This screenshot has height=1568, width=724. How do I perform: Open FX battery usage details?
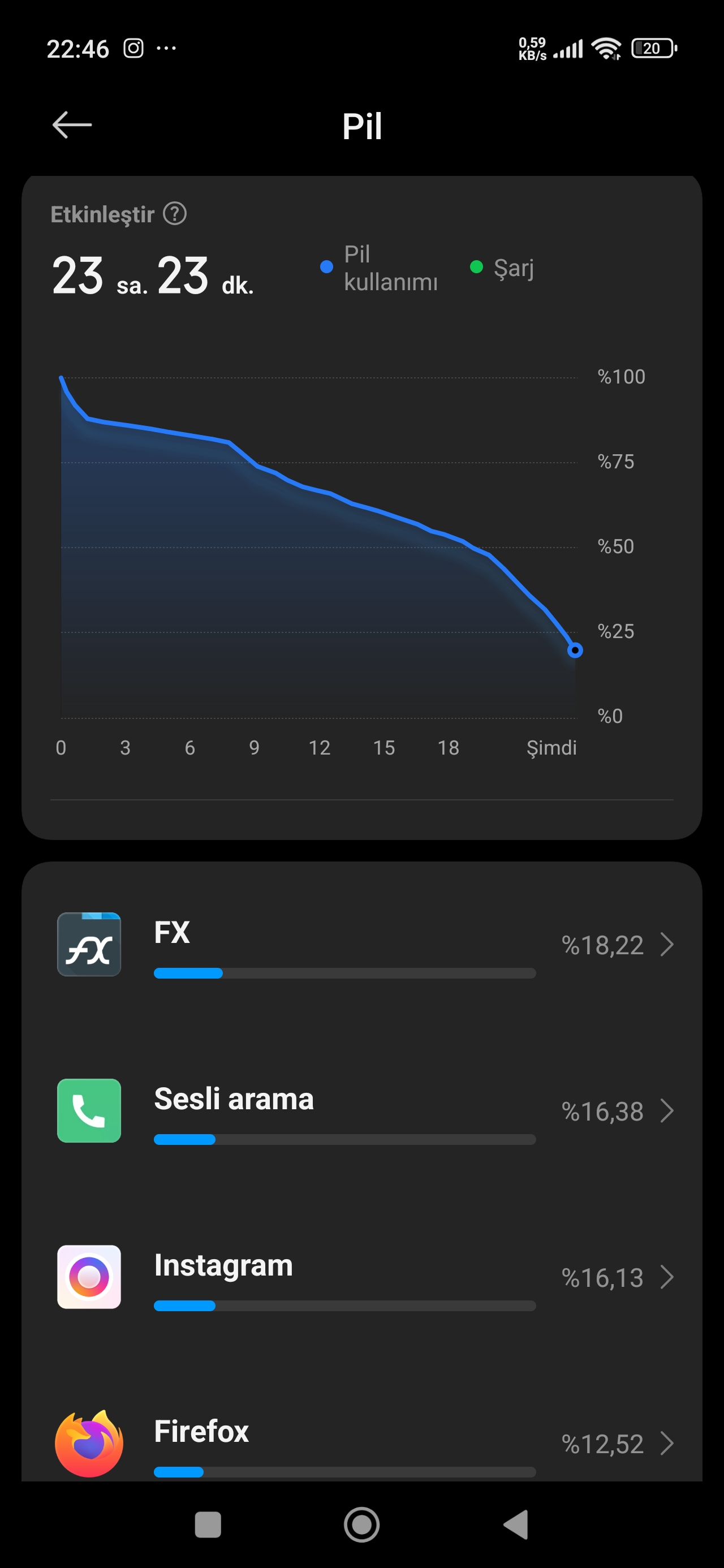click(x=361, y=945)
